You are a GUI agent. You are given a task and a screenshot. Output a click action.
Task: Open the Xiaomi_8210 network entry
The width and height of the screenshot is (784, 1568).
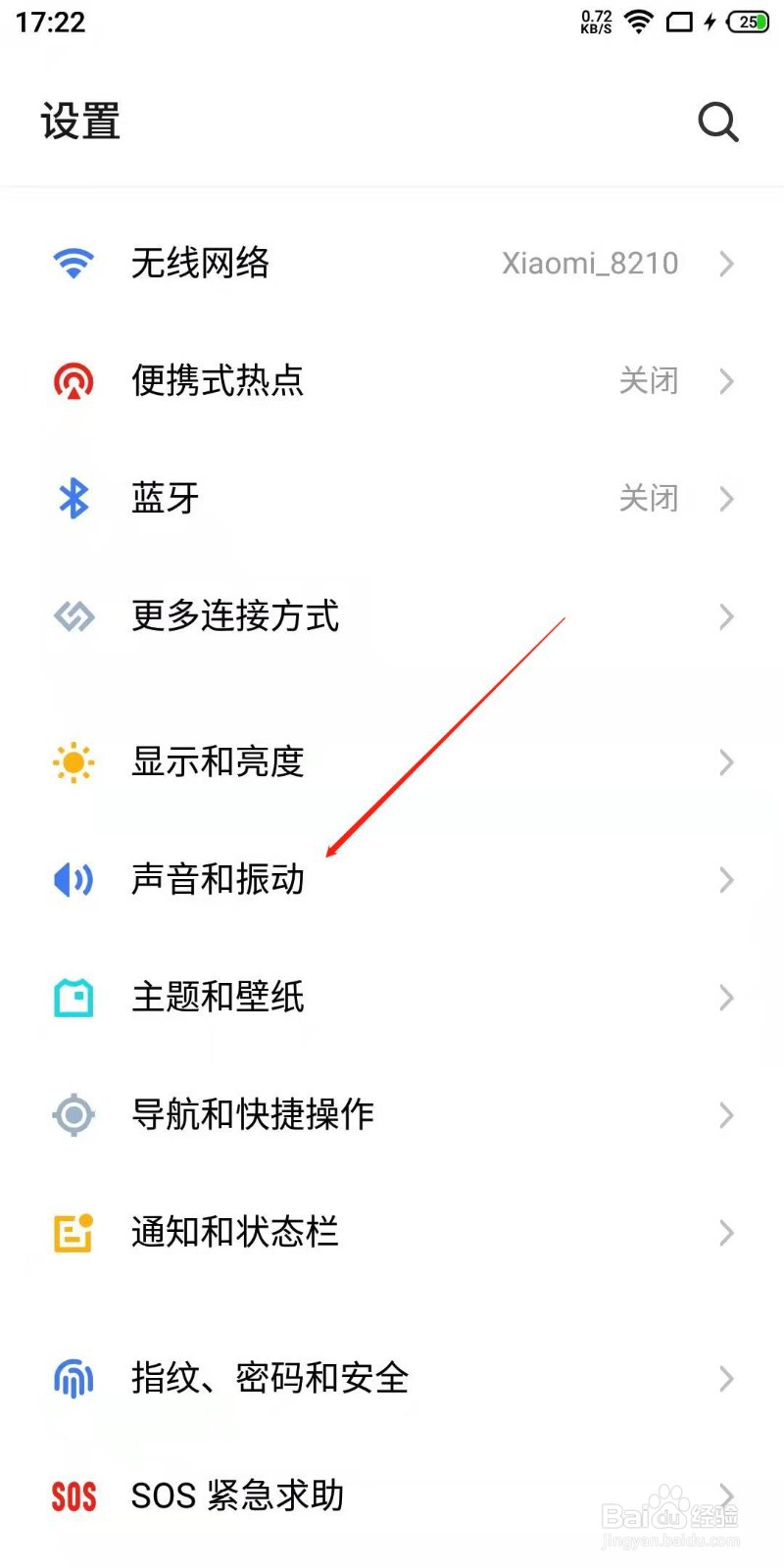click(x=591, y=263)
